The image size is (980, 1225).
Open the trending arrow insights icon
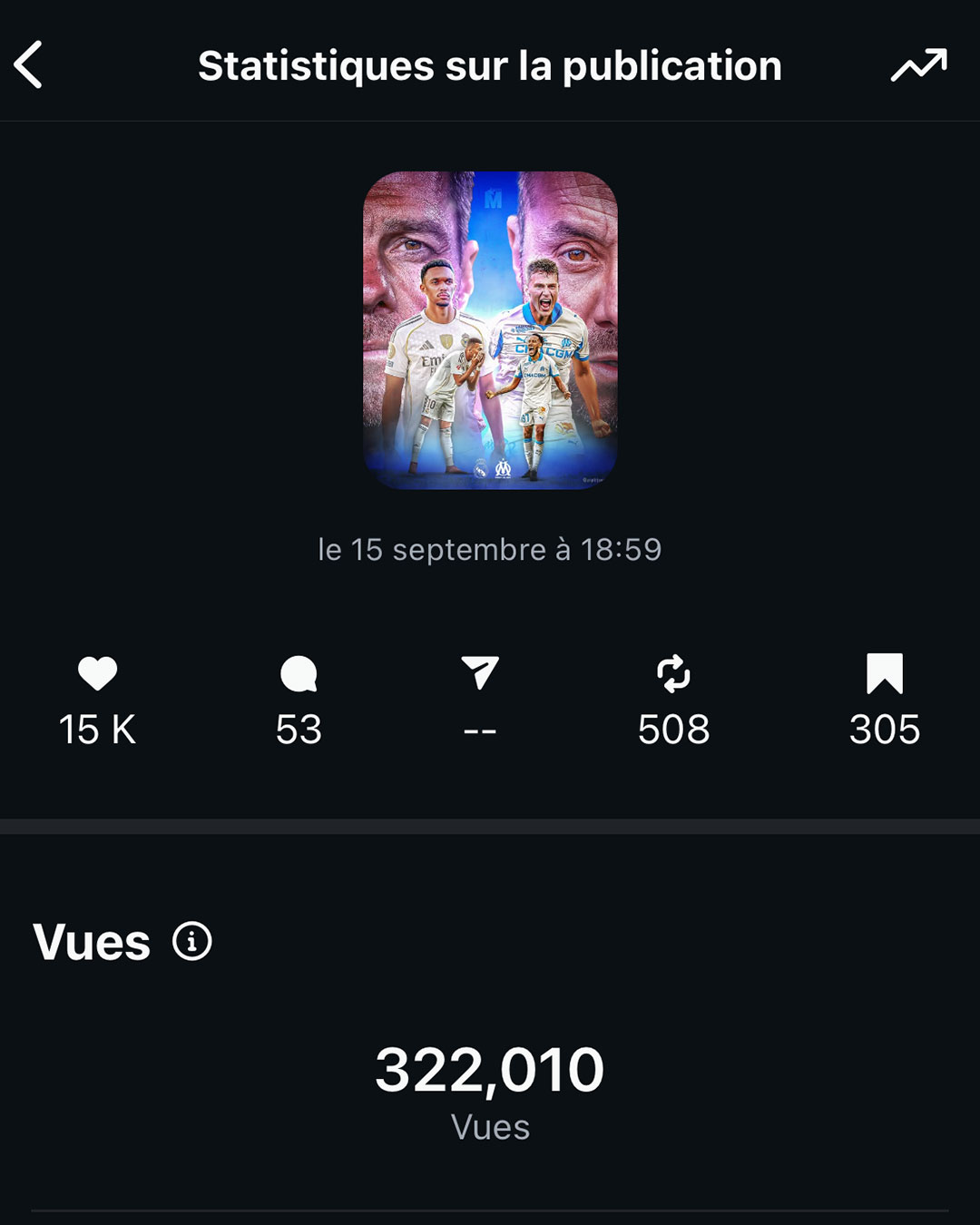click(918, 65)
